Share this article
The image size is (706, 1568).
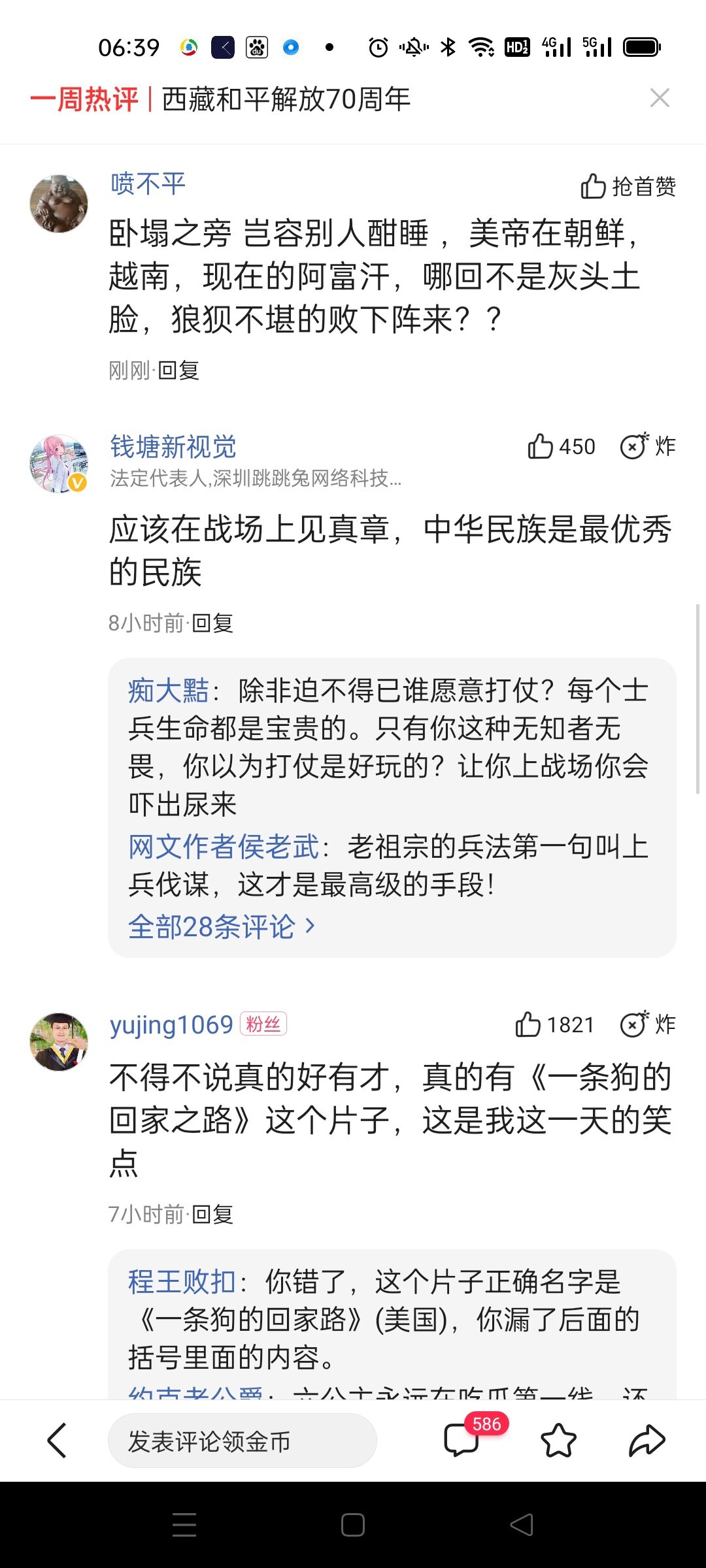coord(647,1441)
